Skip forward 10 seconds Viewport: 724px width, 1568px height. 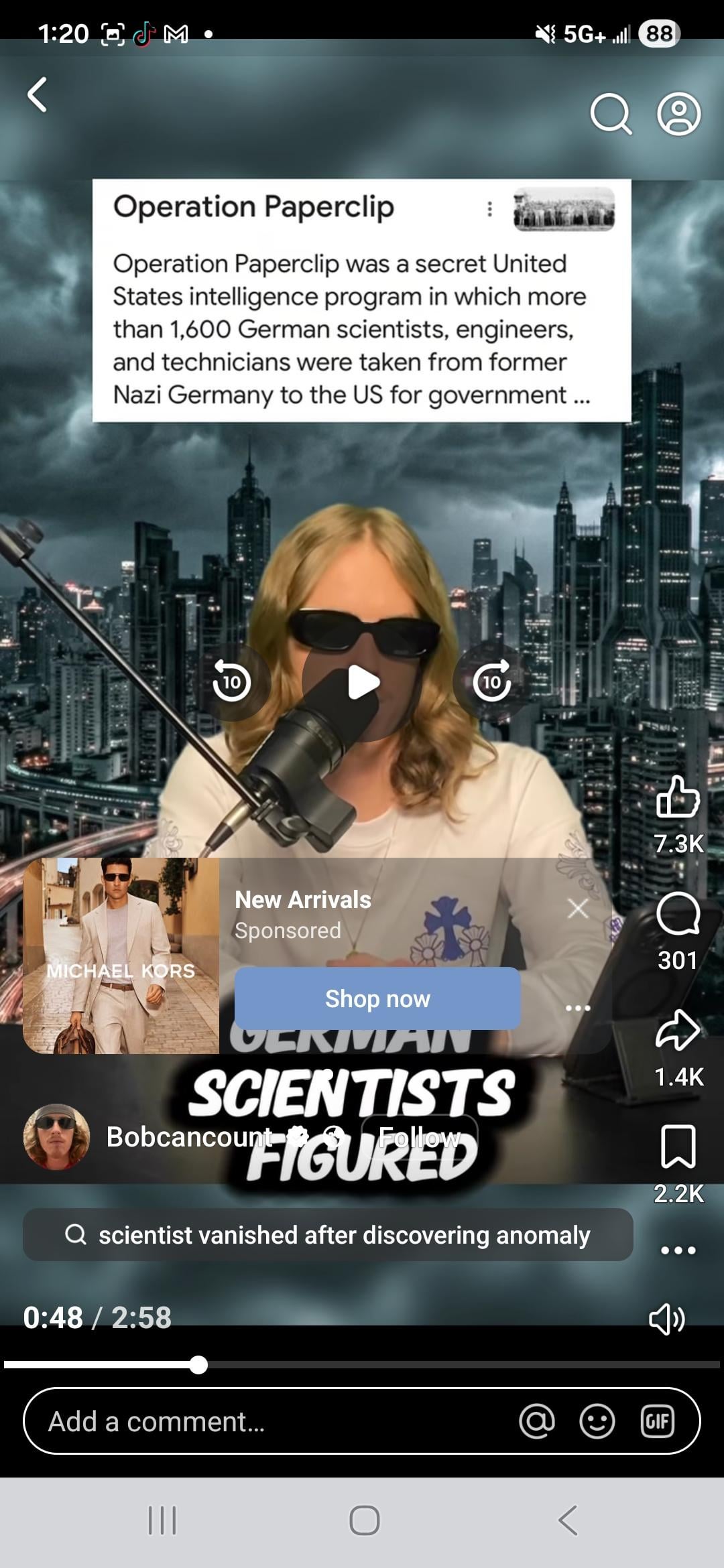pyautogui.click(x=492, y=683)
